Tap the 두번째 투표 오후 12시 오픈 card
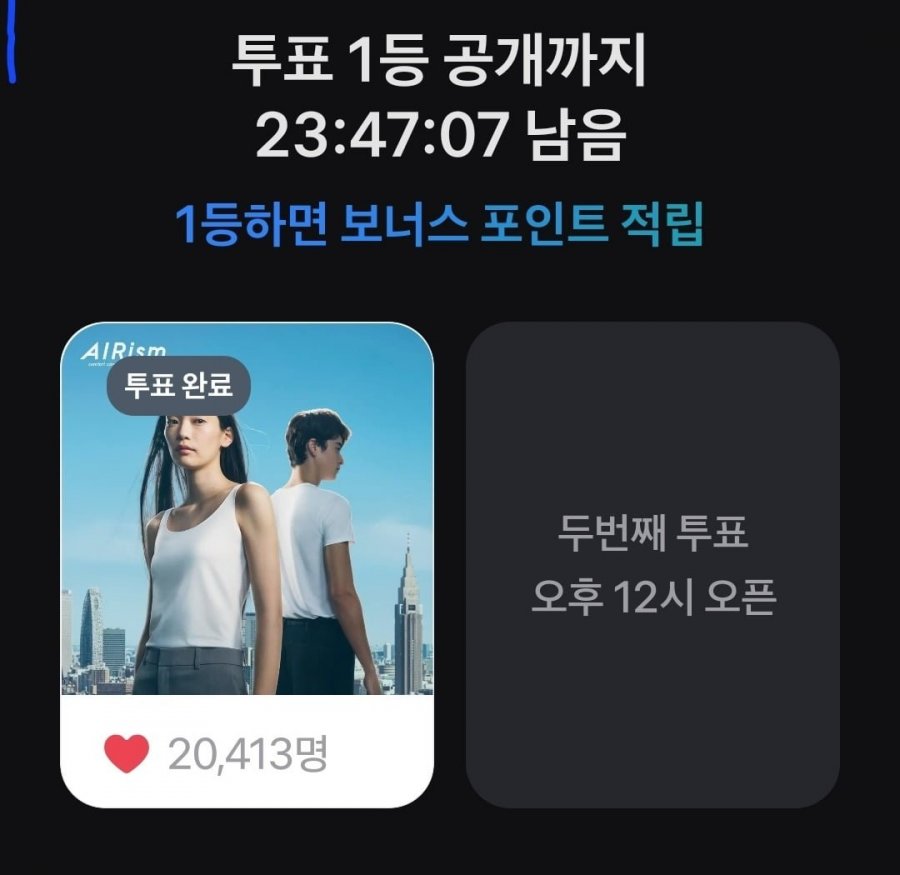The image size is (900, 875). point(652,565)
